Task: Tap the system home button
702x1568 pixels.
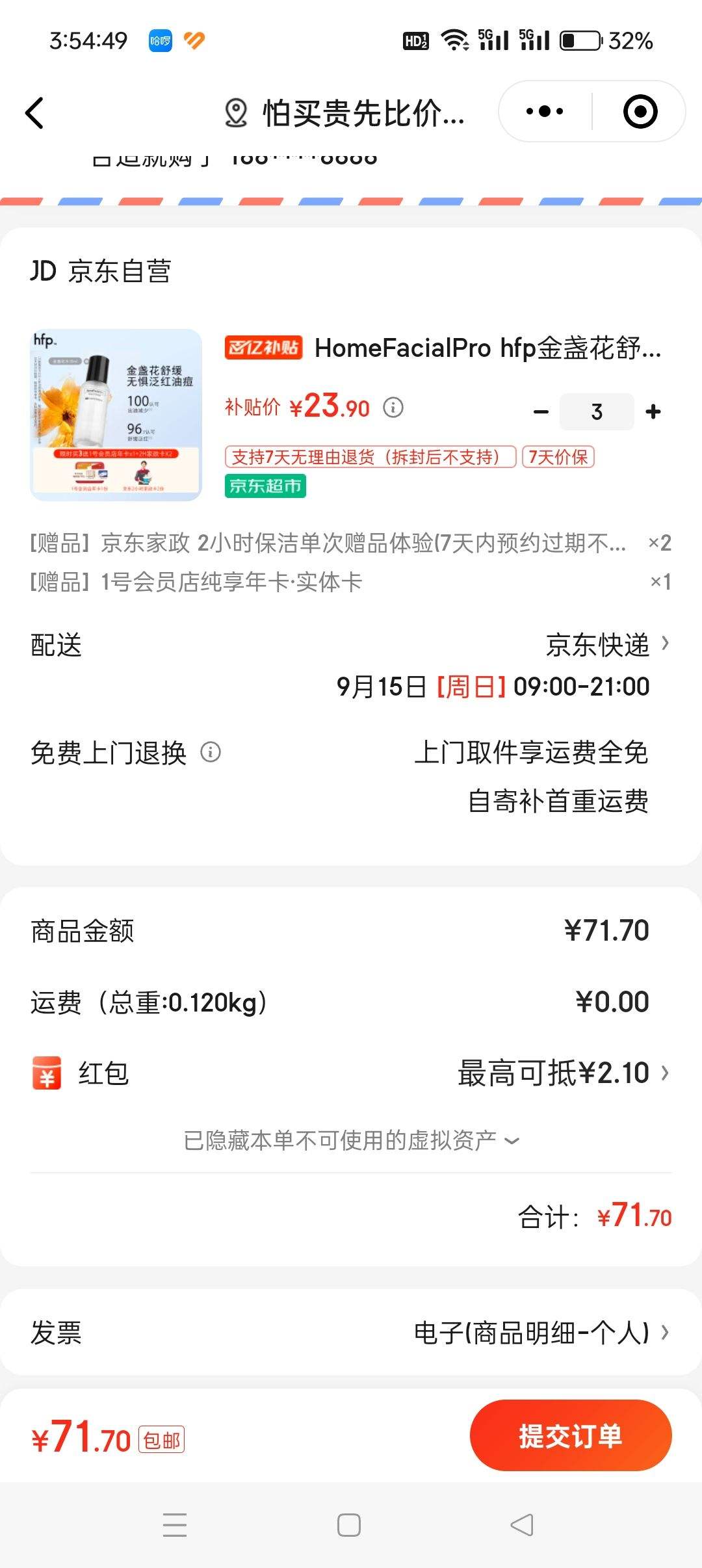Action: pos(349,1525)
